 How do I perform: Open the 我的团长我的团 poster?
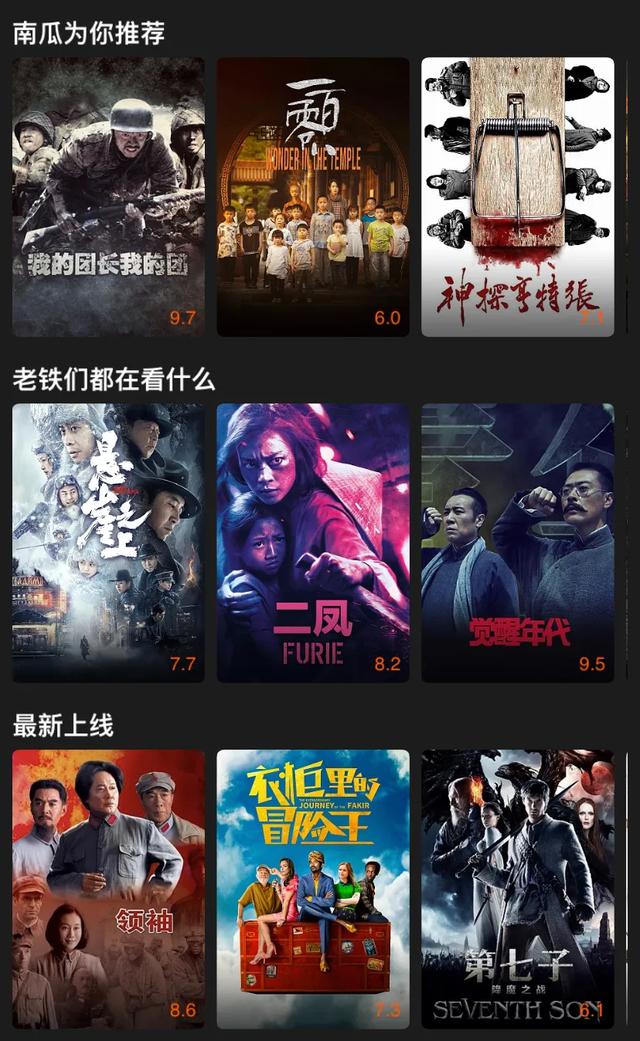[x=108, y=197]
